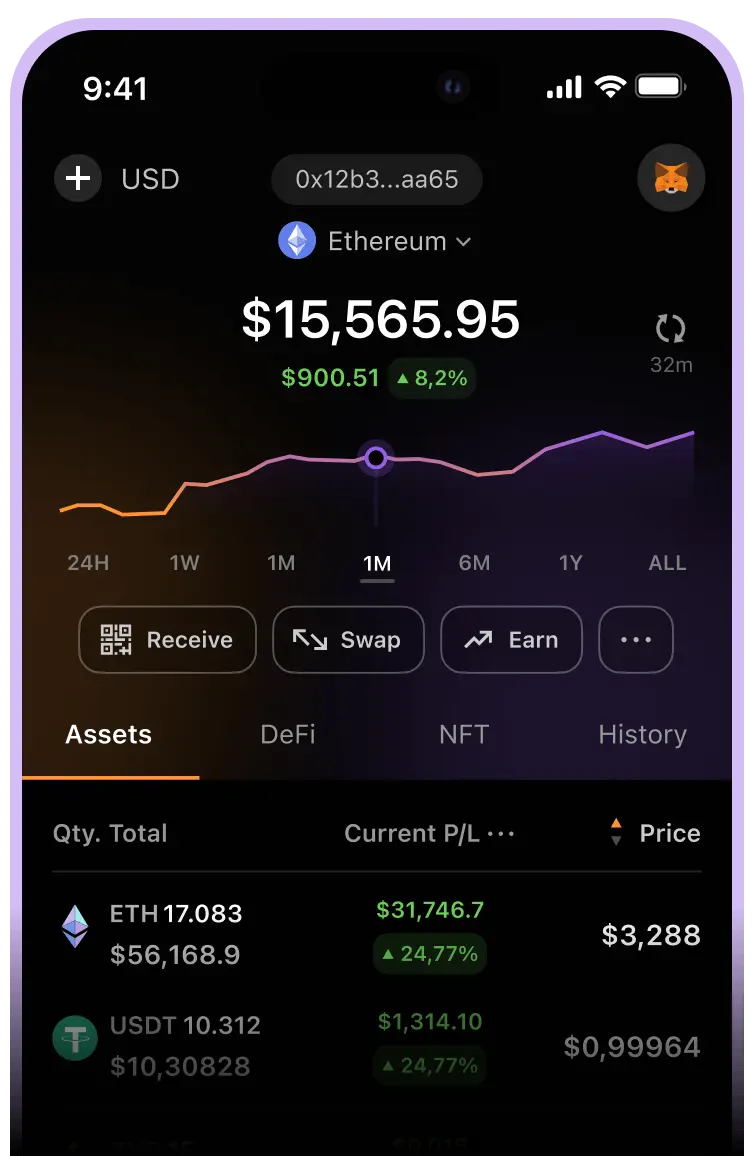Switch to the DeFi tab

[288, 735]
